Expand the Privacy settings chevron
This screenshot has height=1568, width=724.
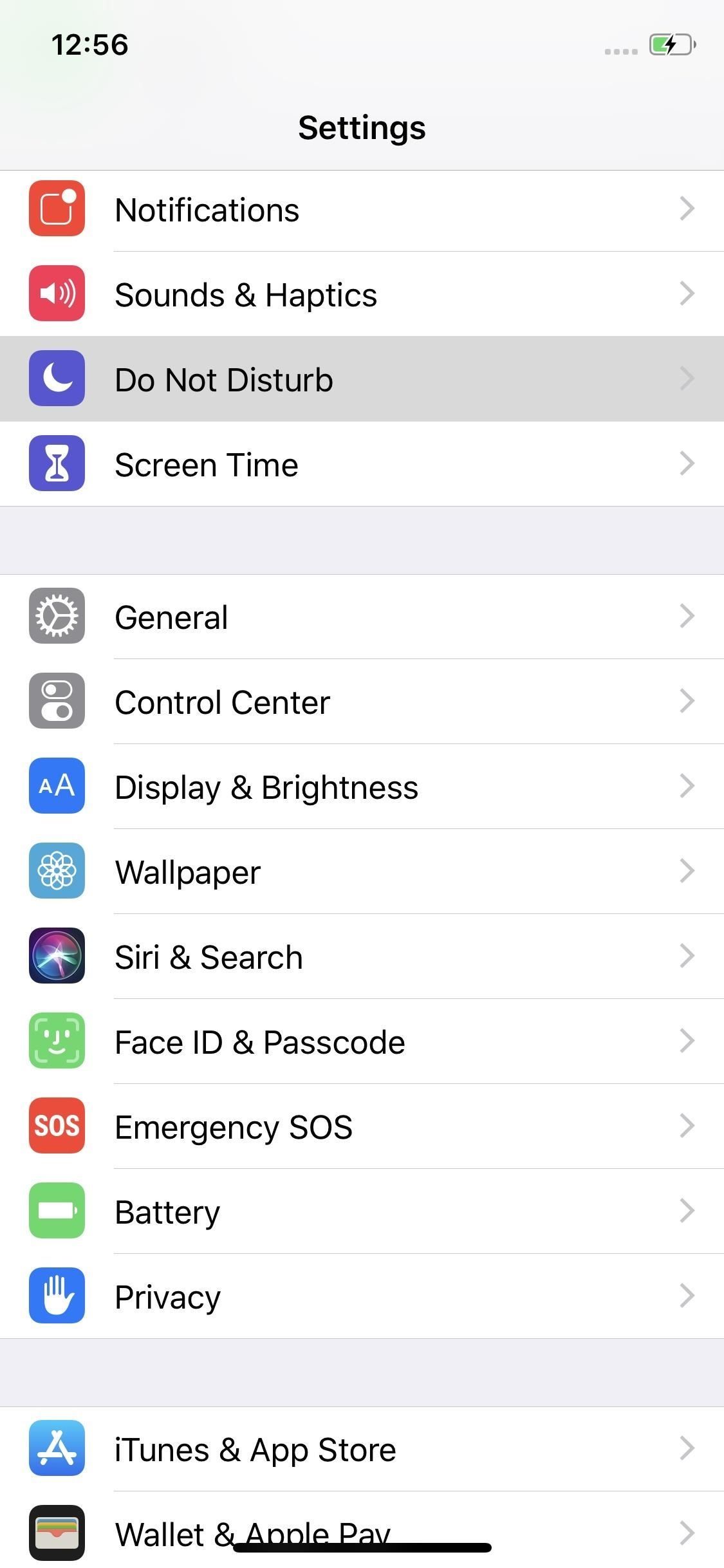tap(687, 1296)
